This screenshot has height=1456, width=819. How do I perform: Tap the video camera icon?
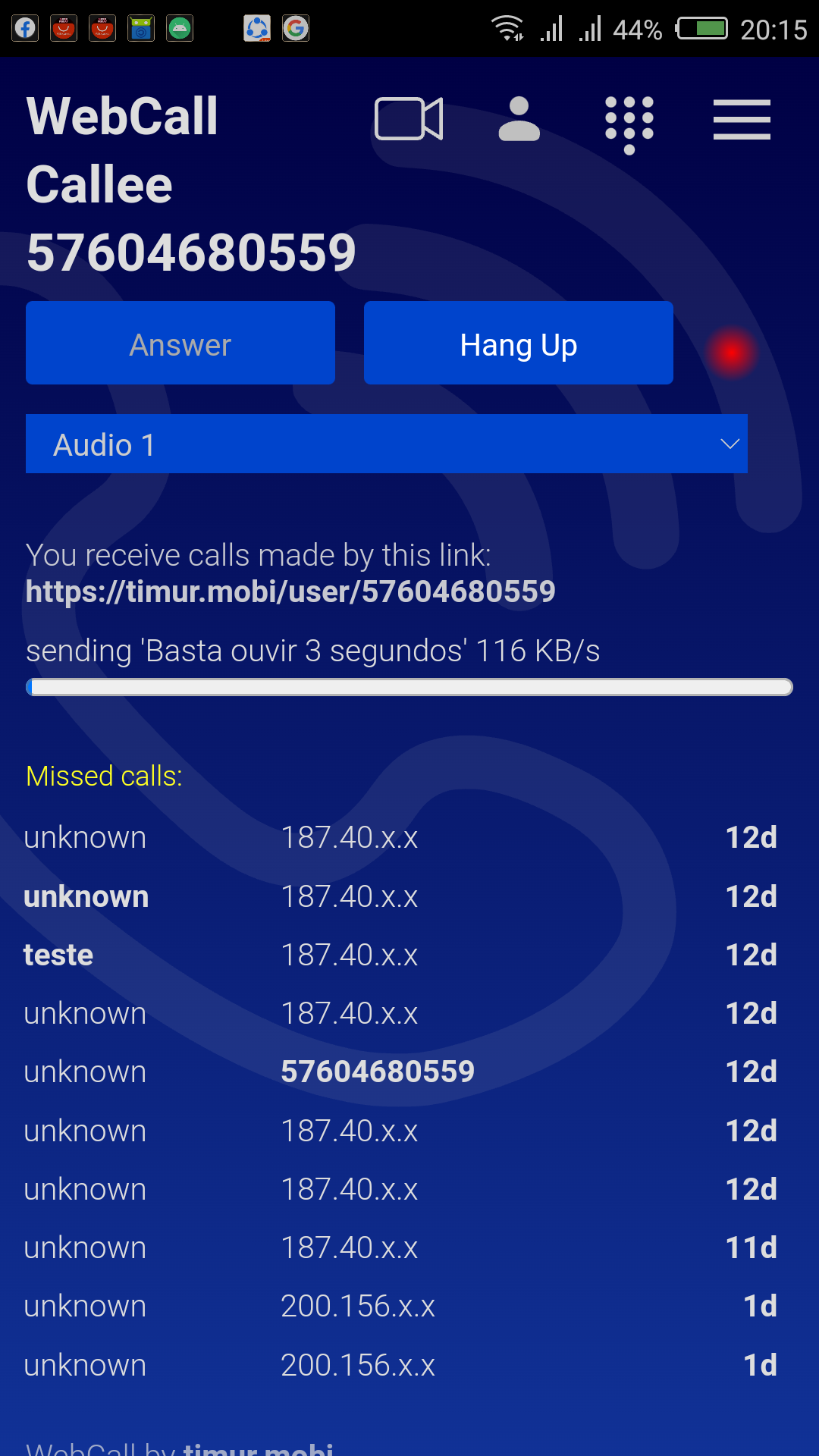pyautogui.click(x=409, y=119)
